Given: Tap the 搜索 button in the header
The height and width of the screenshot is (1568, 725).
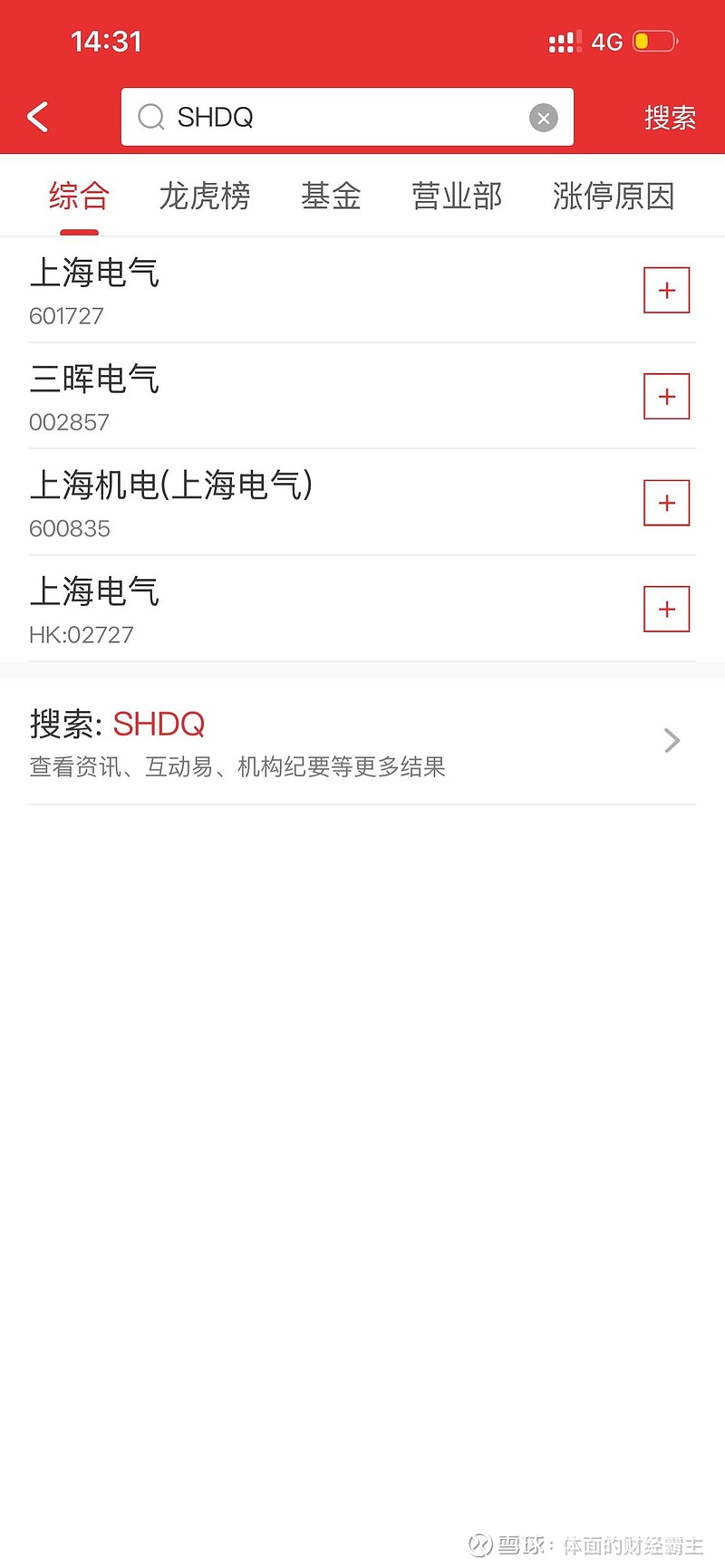Looking at the screenshot, I should (x=670, y=118).
